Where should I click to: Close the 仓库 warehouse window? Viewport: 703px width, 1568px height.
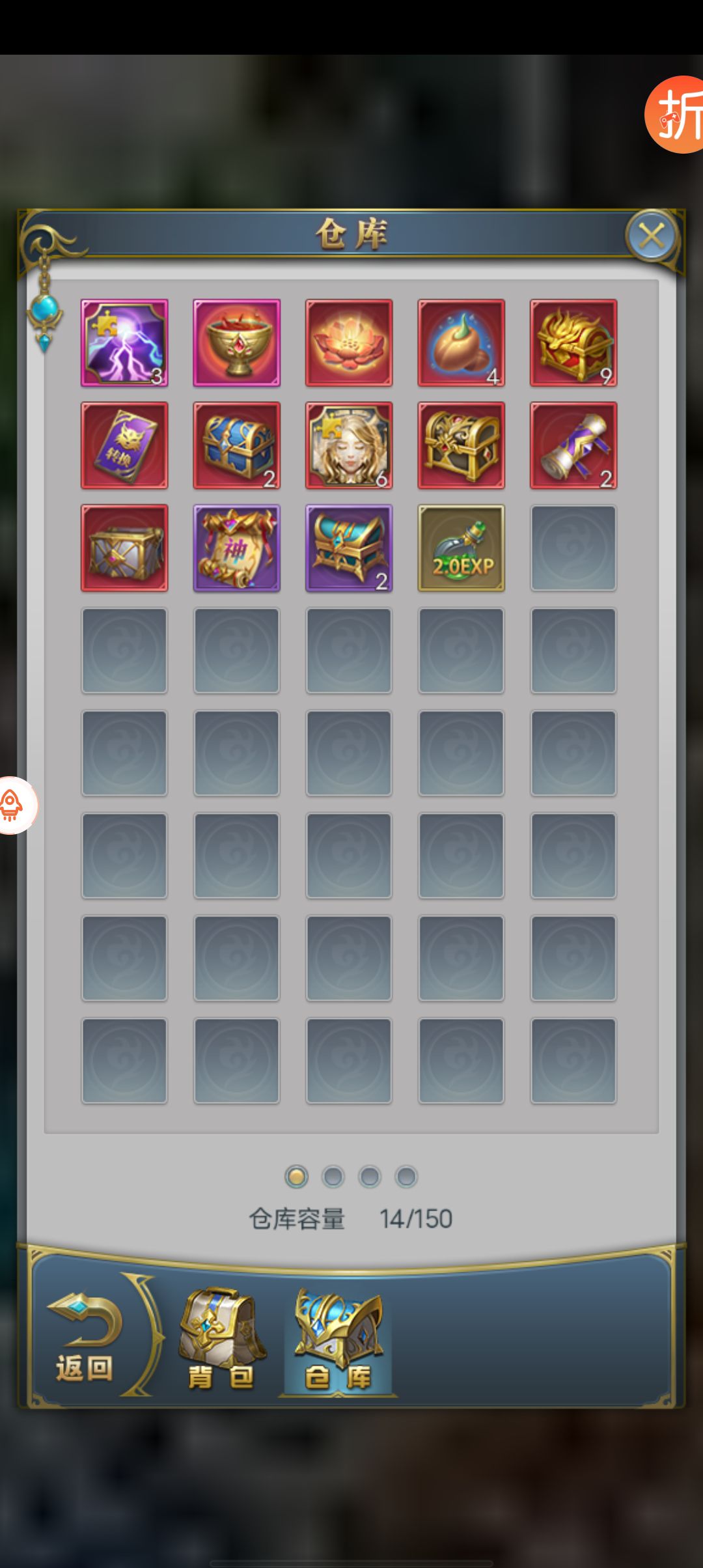coord(651,236)
